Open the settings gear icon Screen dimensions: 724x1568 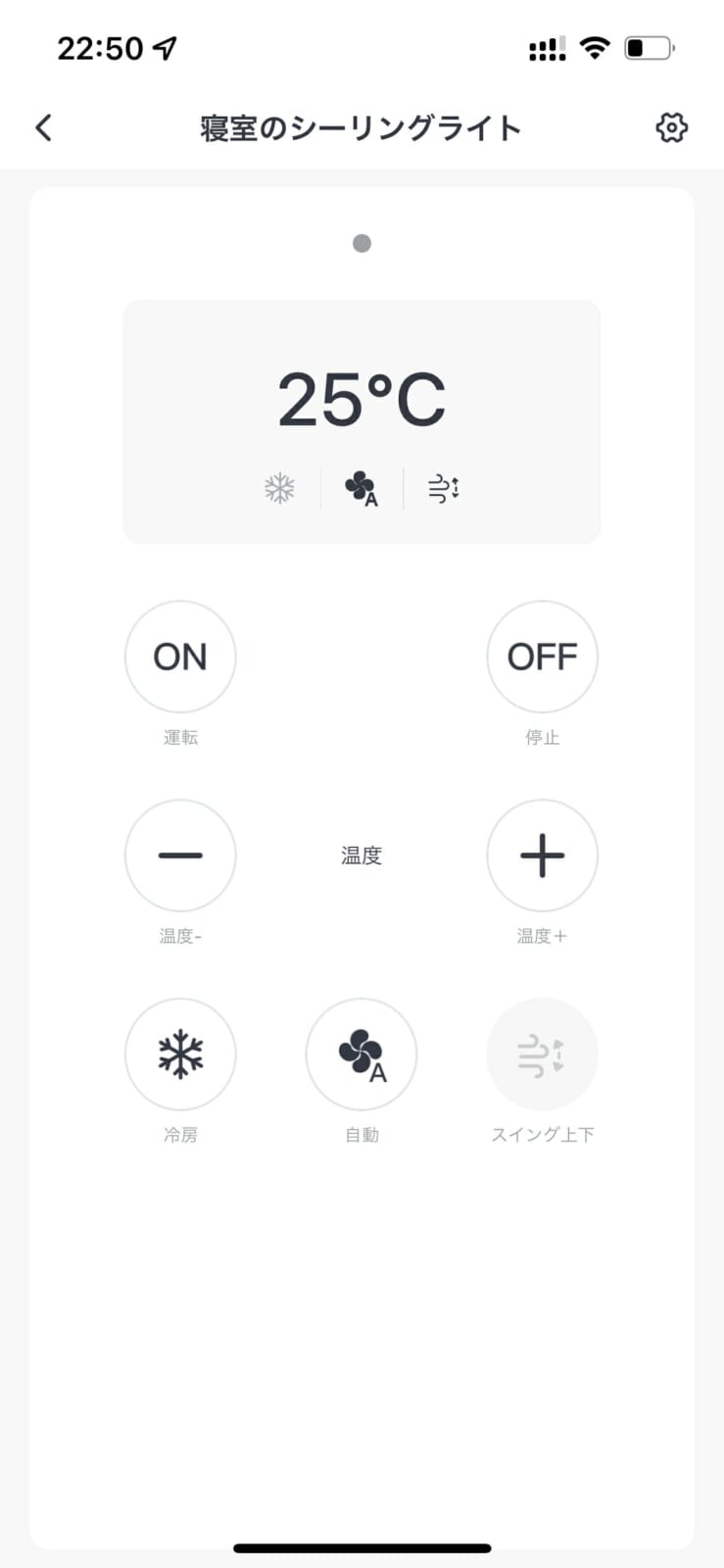coord(671,127)
